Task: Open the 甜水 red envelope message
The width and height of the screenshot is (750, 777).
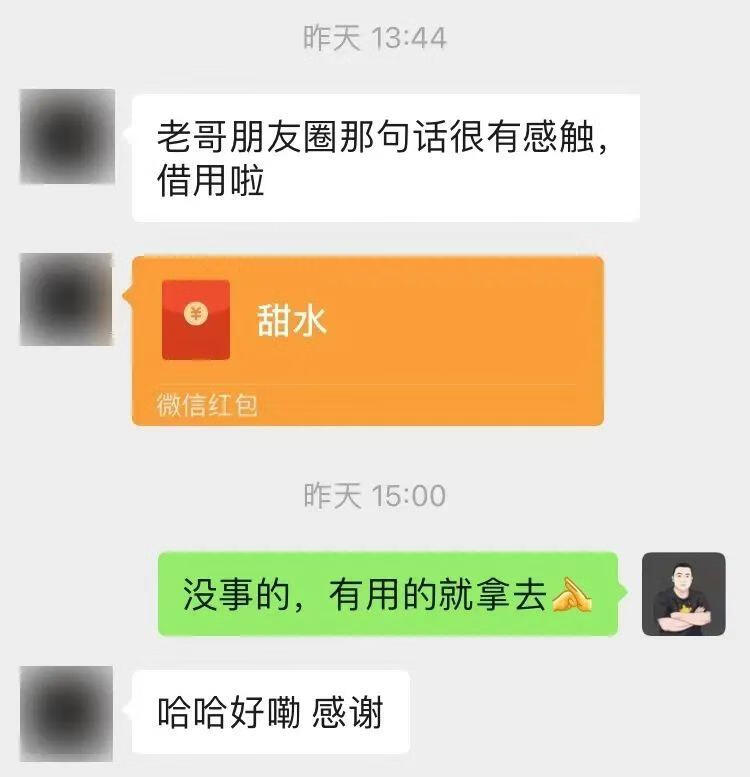Action: [x=370, y=340]
